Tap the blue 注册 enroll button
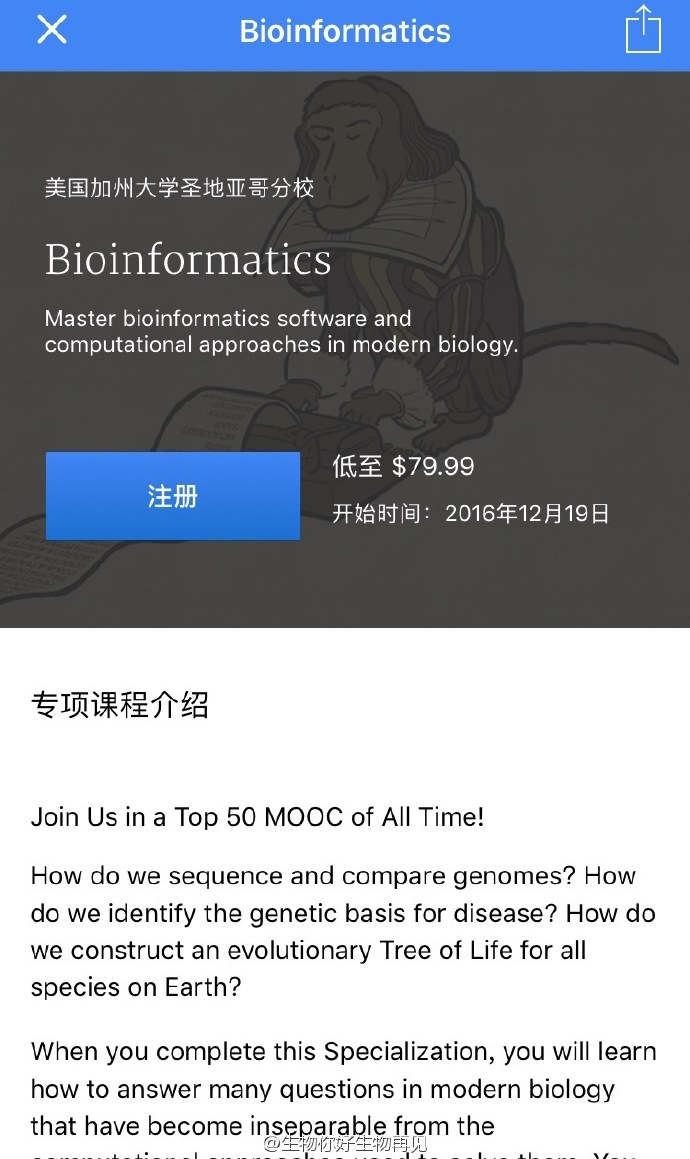The image size is (690, 1159). [x=173, y=496]
